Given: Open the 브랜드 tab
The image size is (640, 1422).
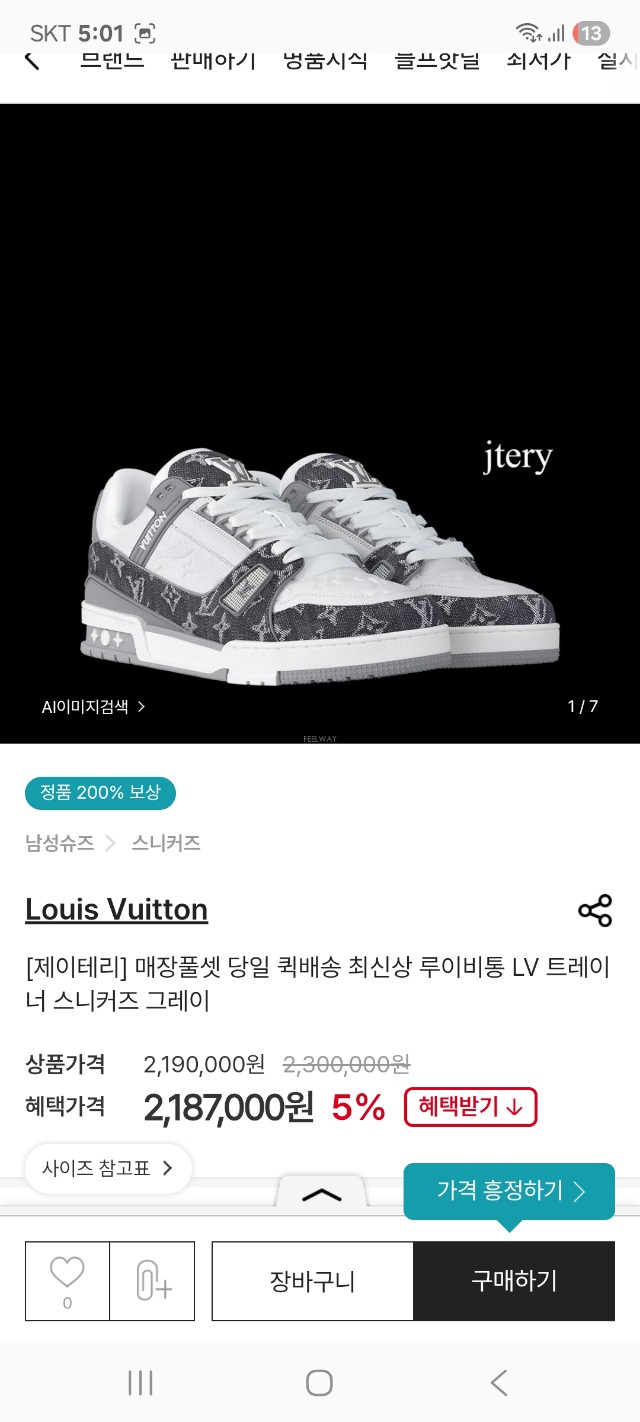Looking at the screenshot, I should click(112, 61).
